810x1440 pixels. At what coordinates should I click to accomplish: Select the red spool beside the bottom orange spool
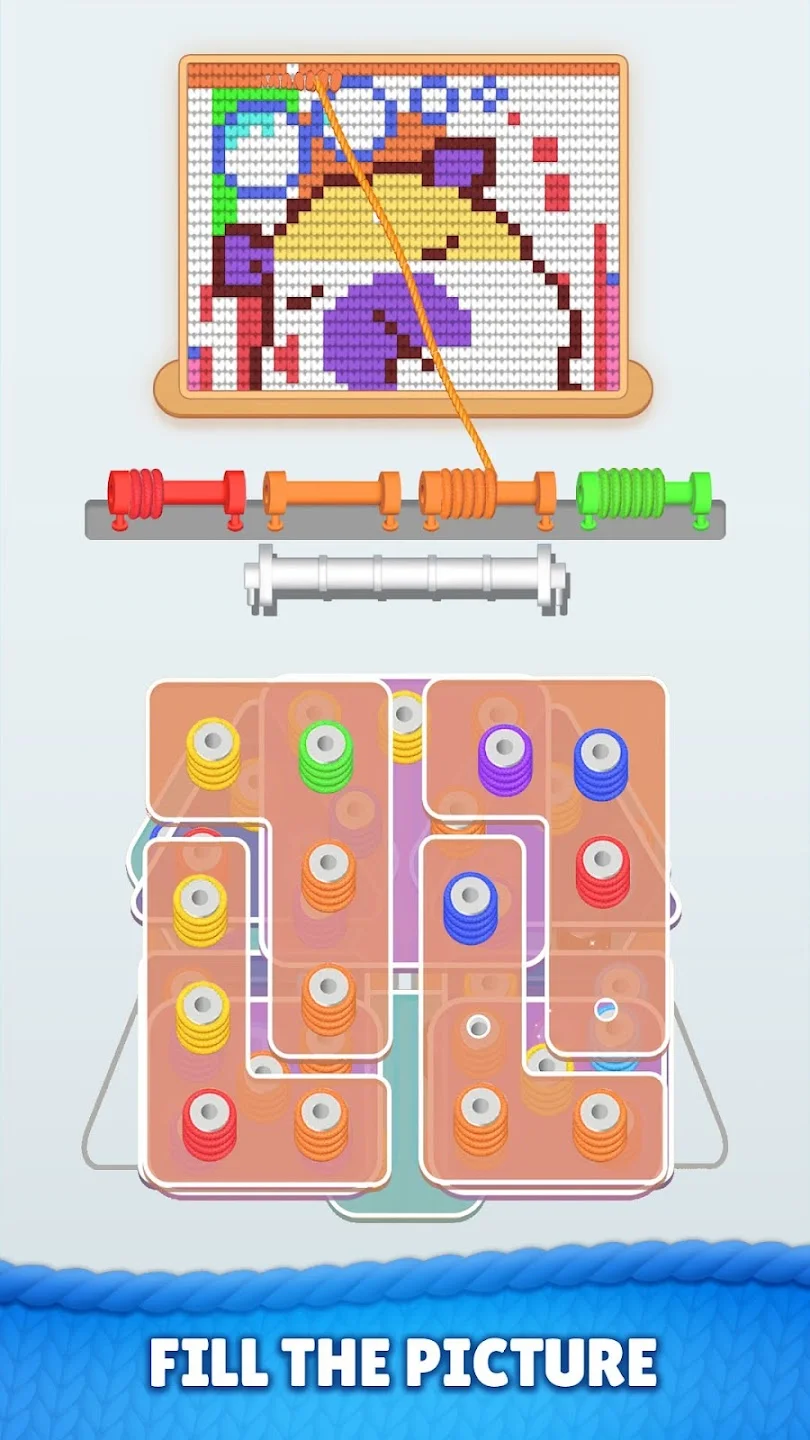point(210,1123)
